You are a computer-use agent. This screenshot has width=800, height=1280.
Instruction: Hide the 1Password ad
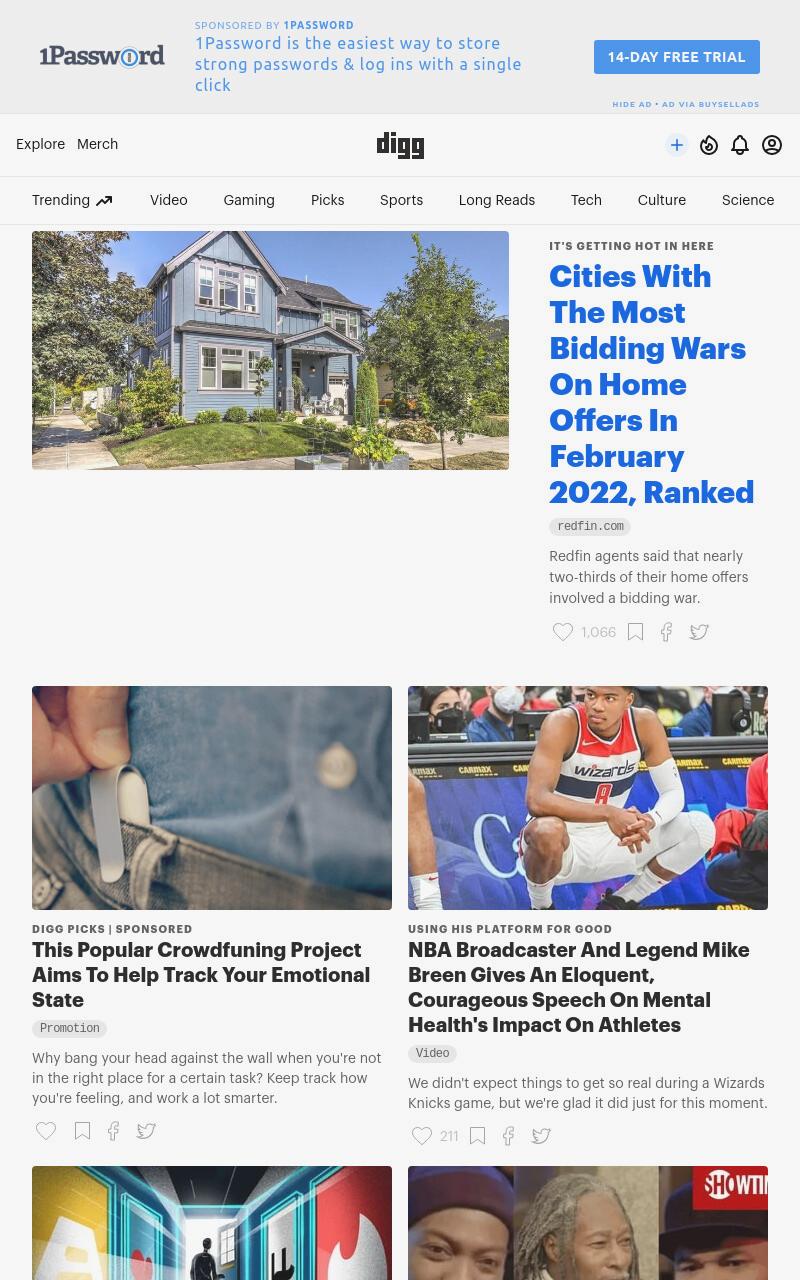click(x=632, y=104)
